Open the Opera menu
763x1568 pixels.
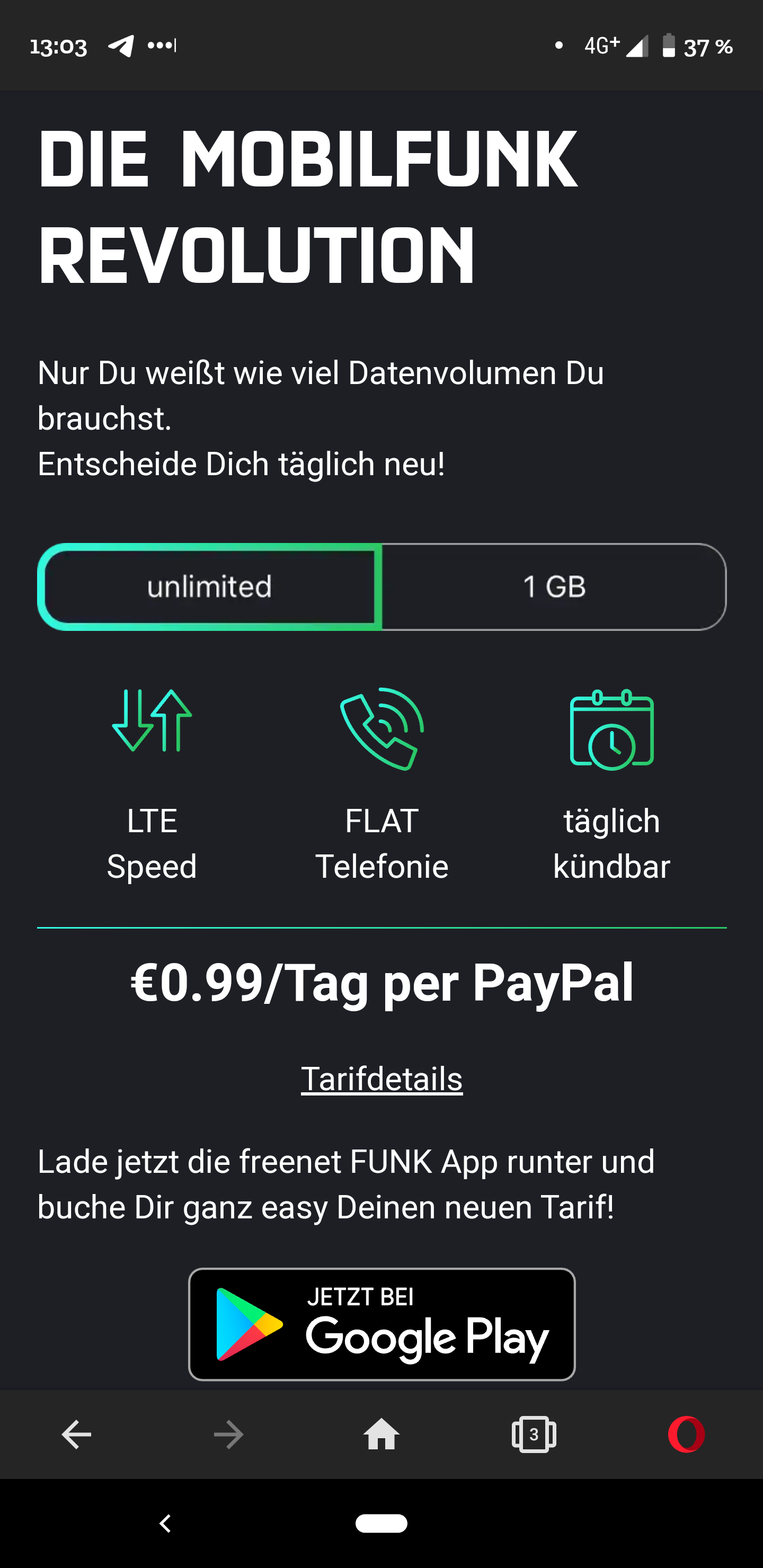pos(686,1435)
